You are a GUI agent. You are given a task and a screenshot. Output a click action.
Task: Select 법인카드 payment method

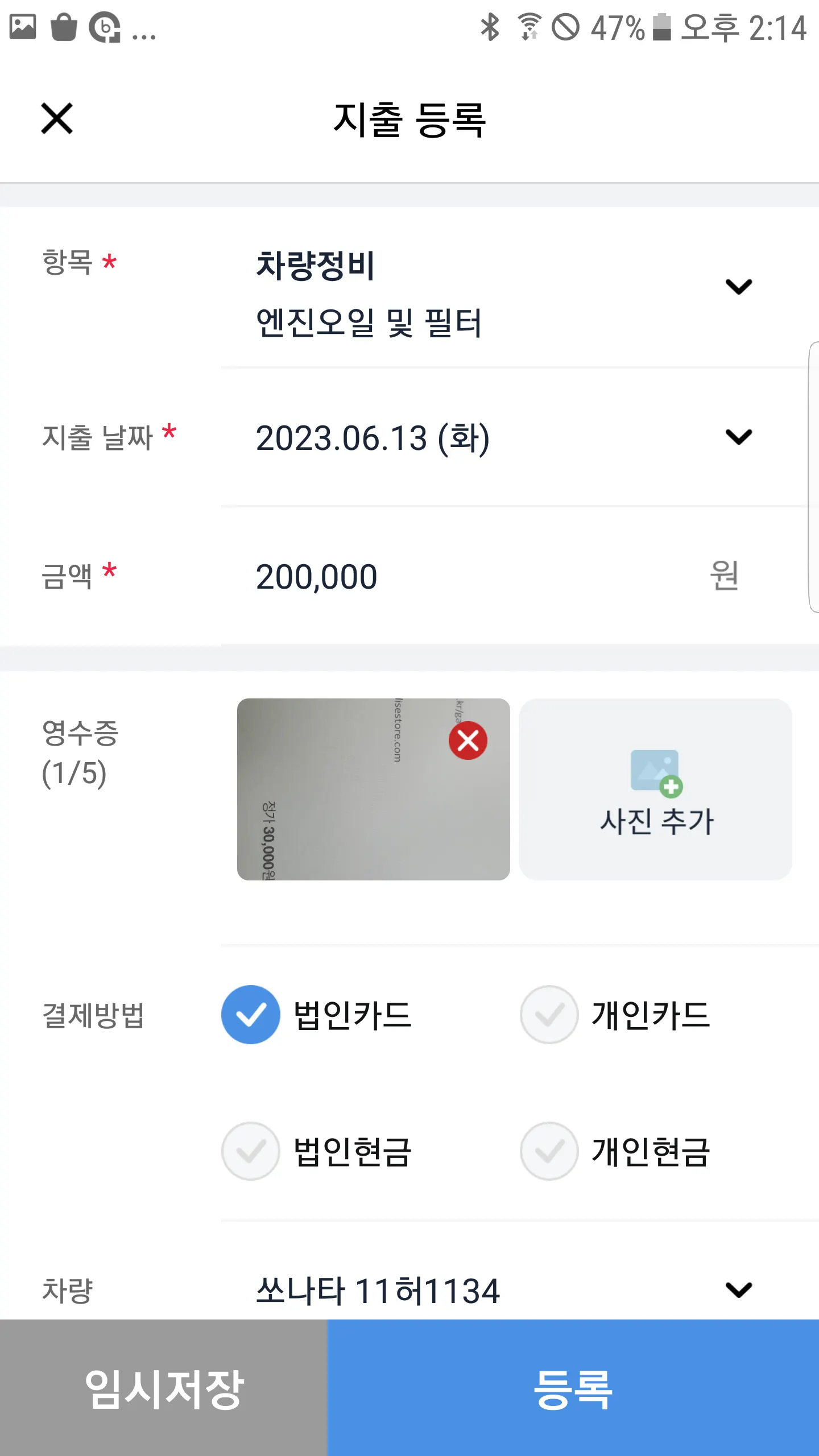coord(251,1015)
